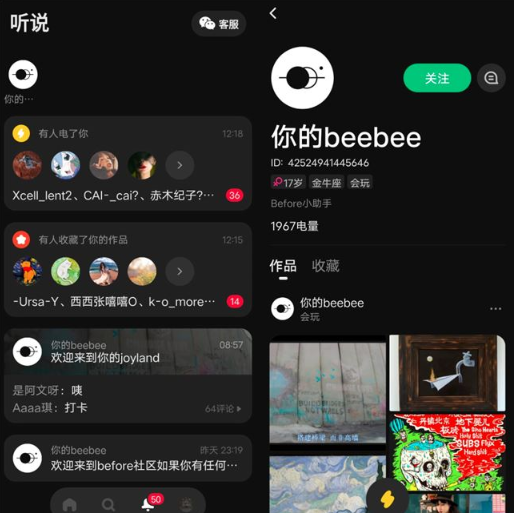Follow 你的beebee with the 关注 button

click(x=437, y=78)
